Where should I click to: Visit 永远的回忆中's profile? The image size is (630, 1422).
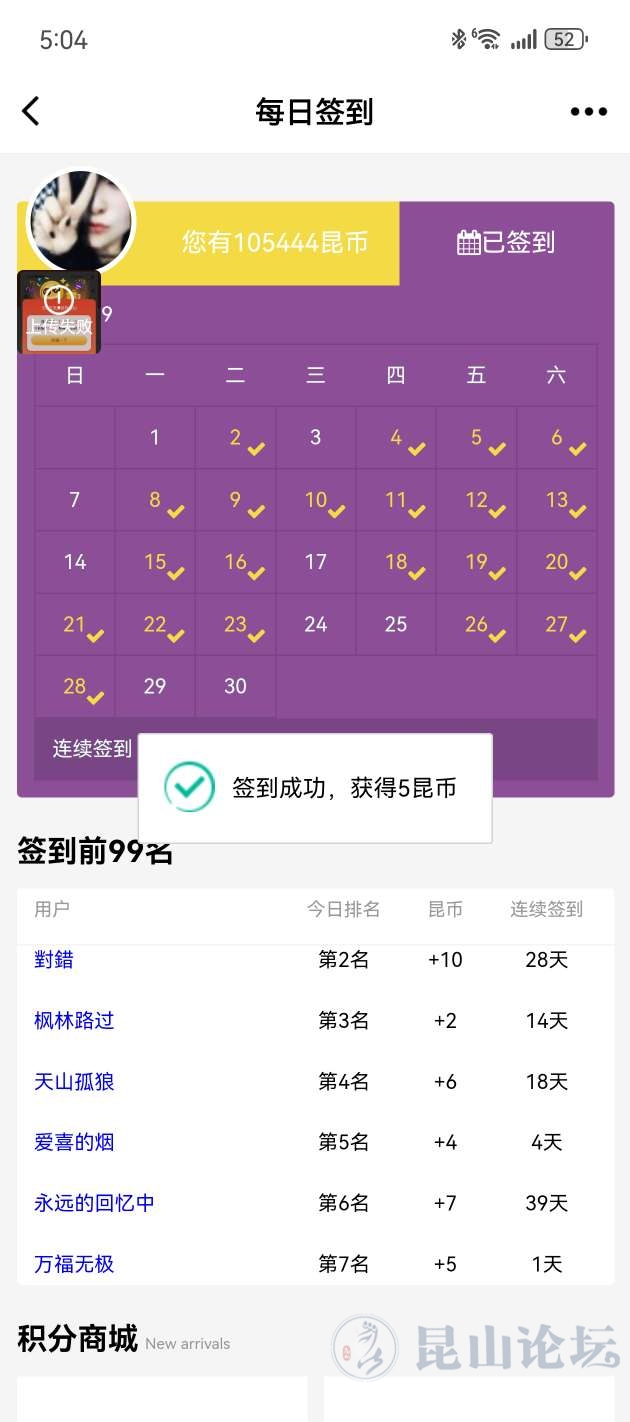[94, 1203]
